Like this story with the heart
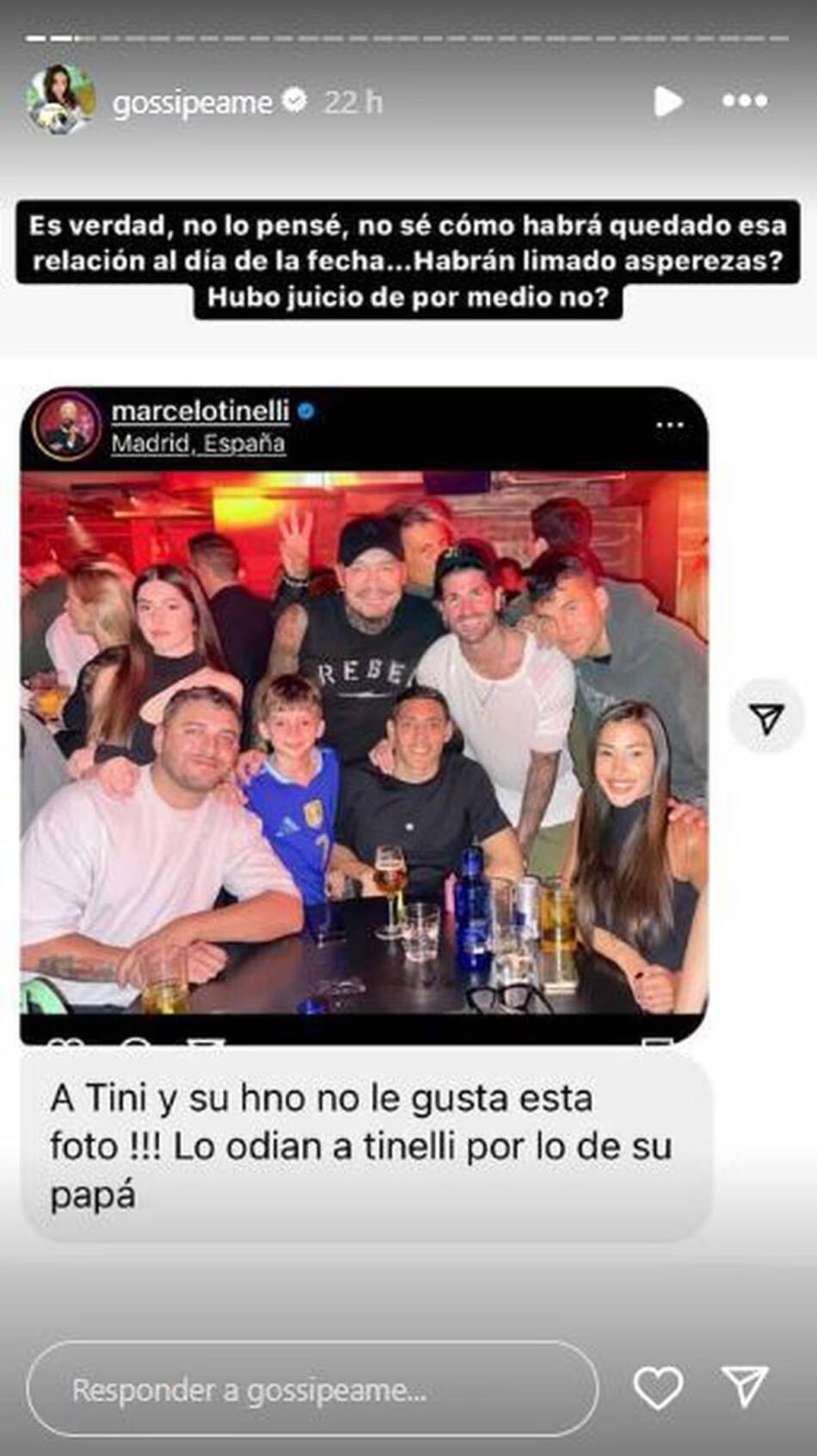This screenshot has height=1456, width=817. click(658, 1387)
